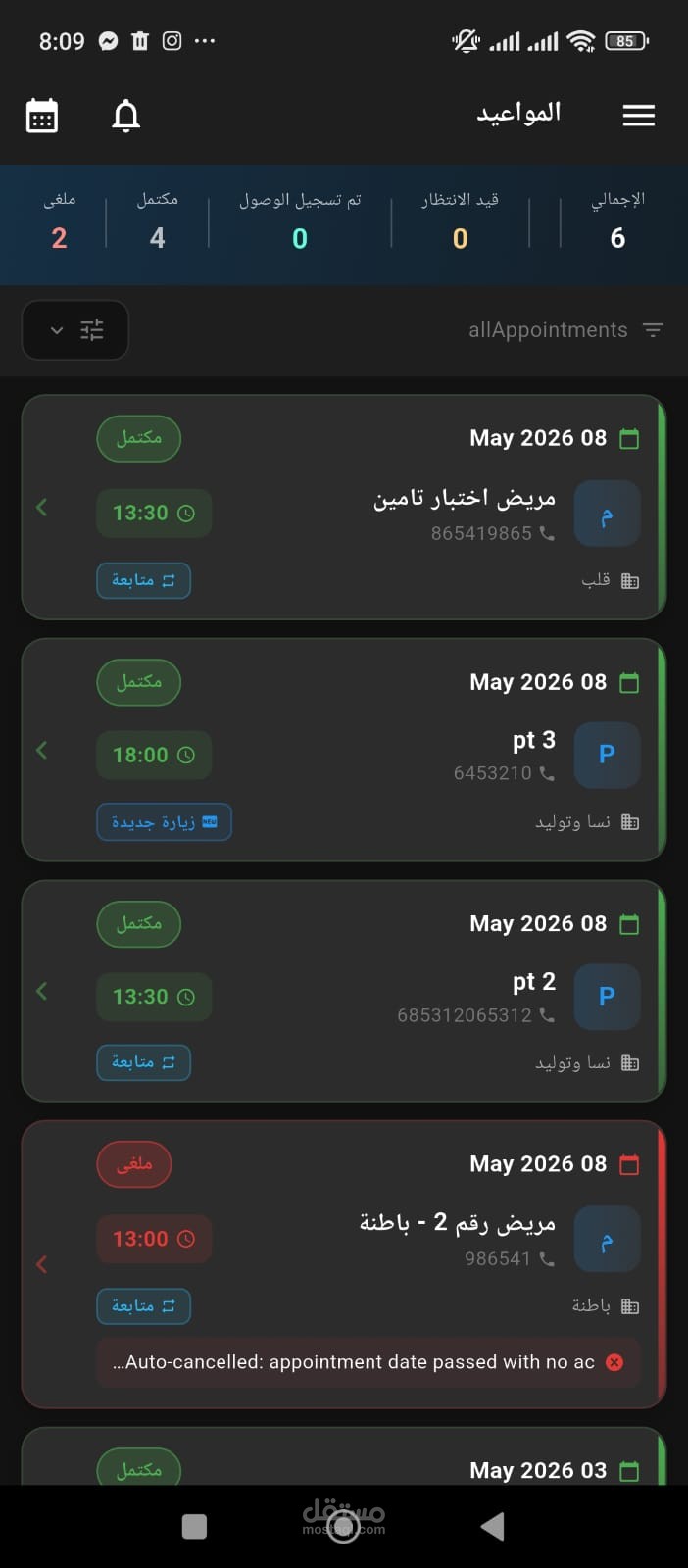Call phone number 865419865
The height and width of the screenshot is (1568, 688).
point(493,533)
